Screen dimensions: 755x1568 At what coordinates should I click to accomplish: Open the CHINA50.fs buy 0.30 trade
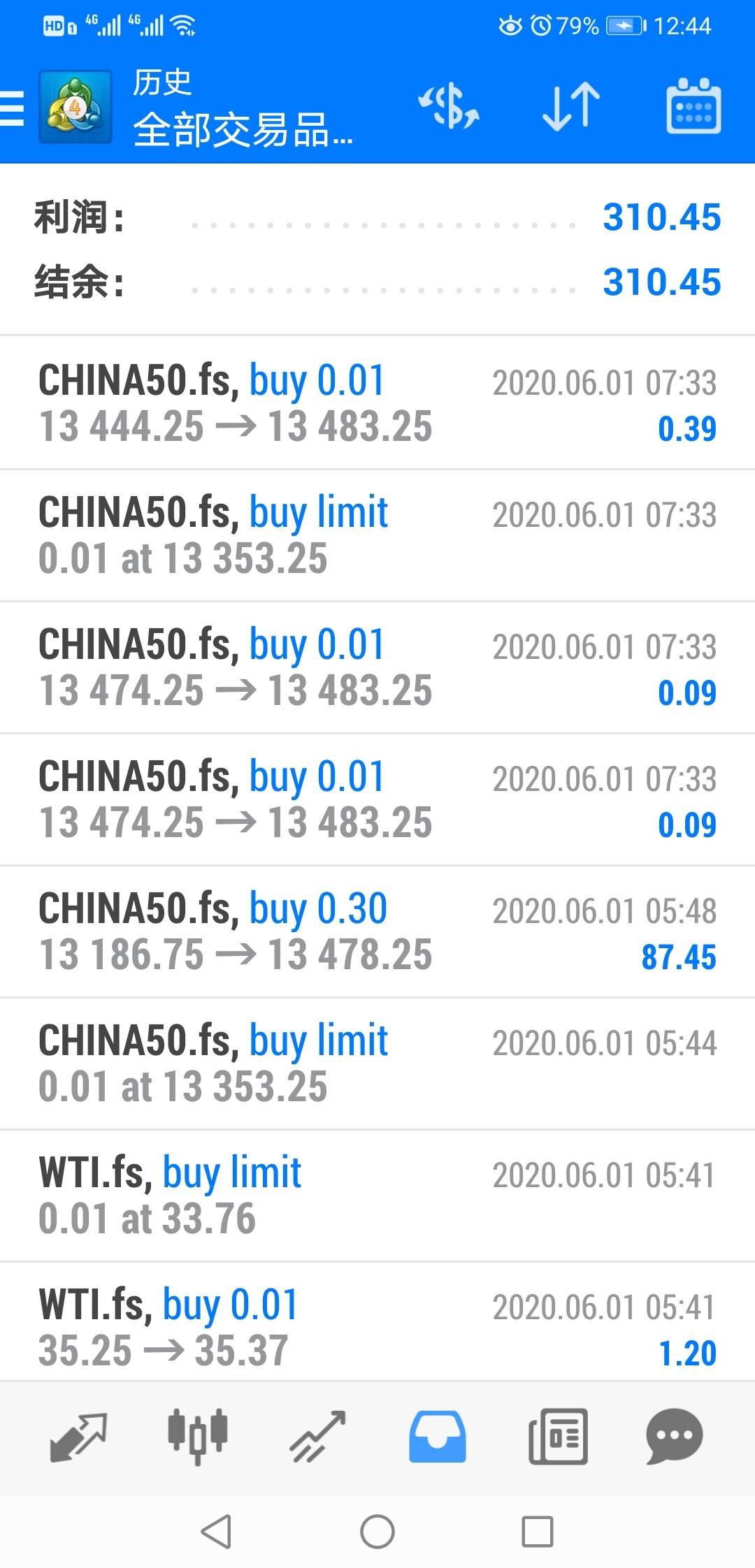(377, 931)
